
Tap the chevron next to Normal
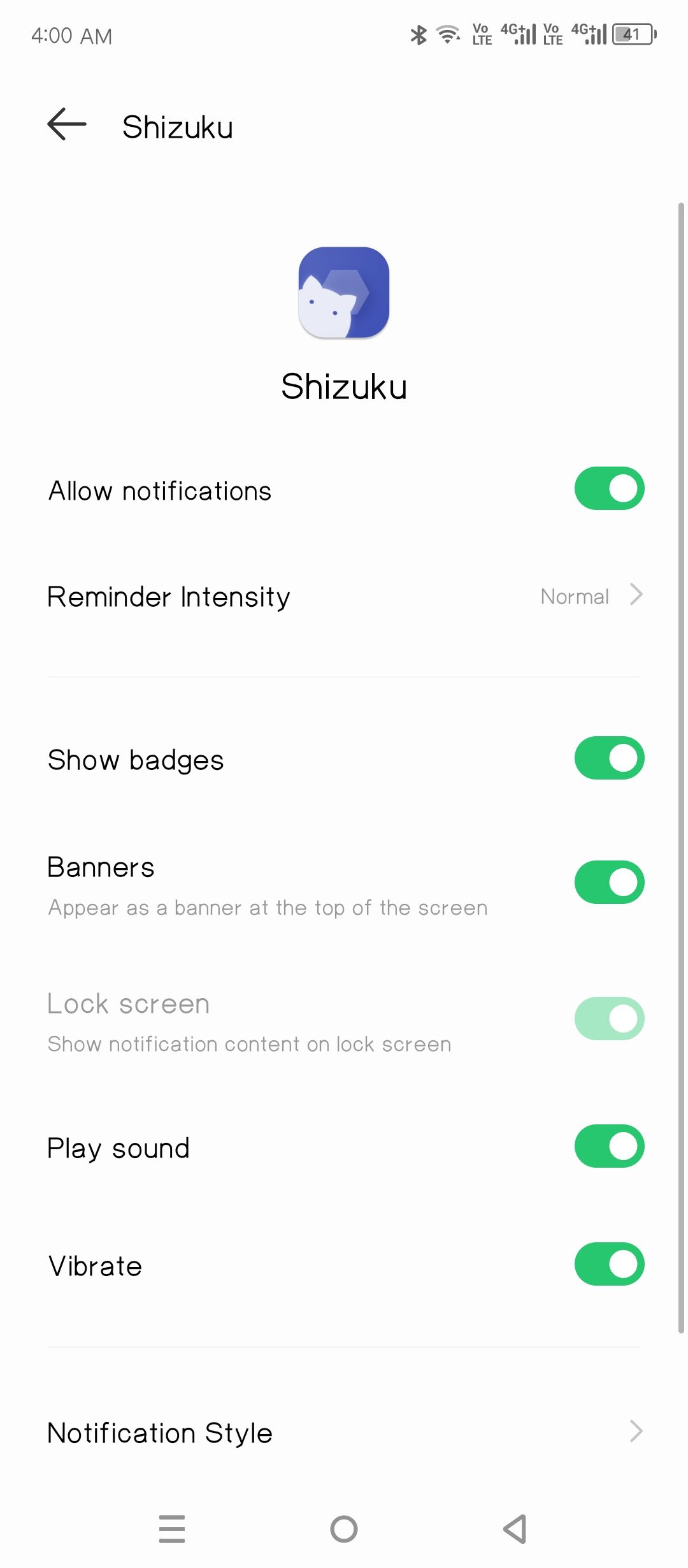[636, 596]
